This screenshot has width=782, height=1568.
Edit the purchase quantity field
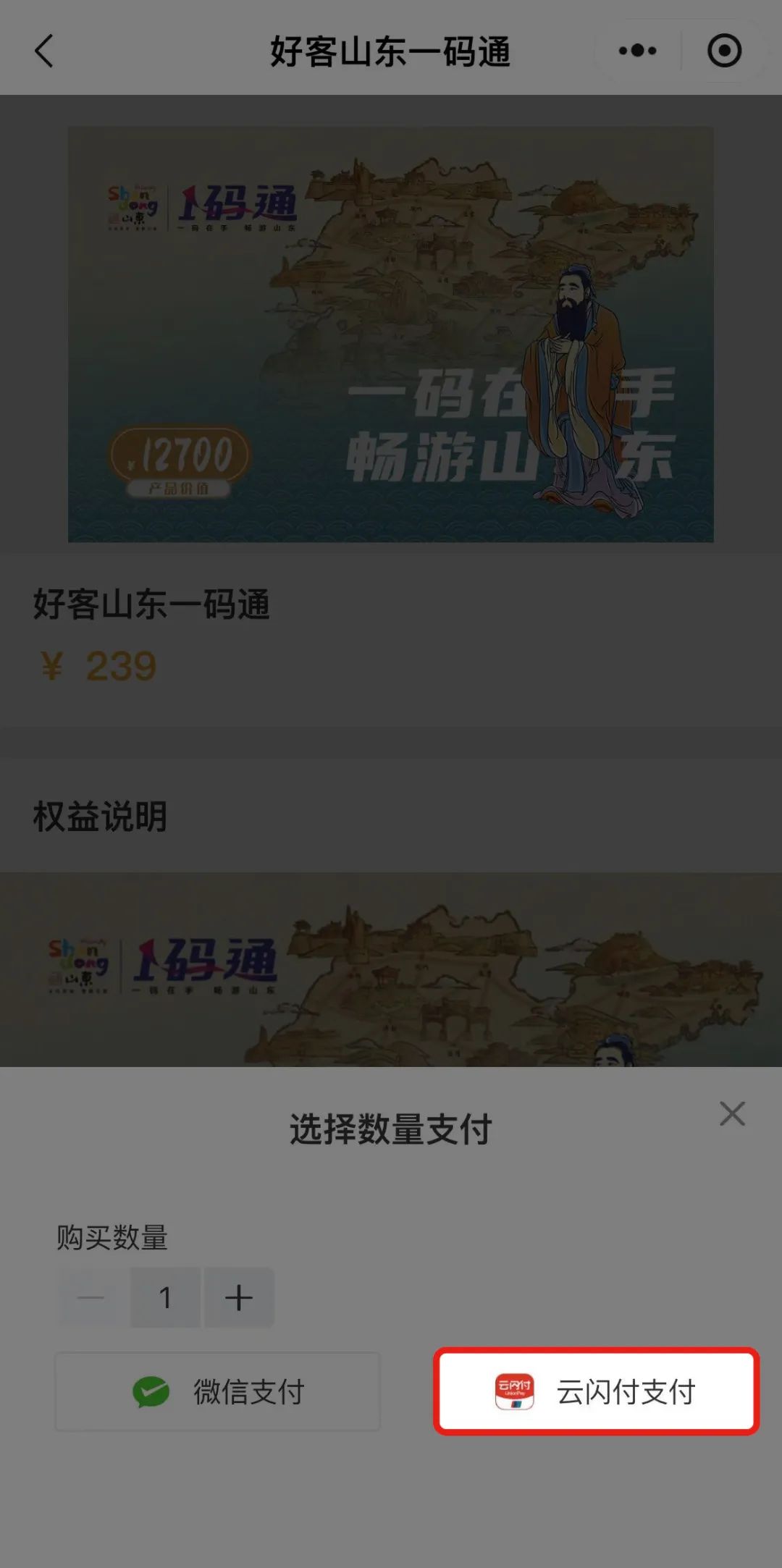pos(165,1297)
